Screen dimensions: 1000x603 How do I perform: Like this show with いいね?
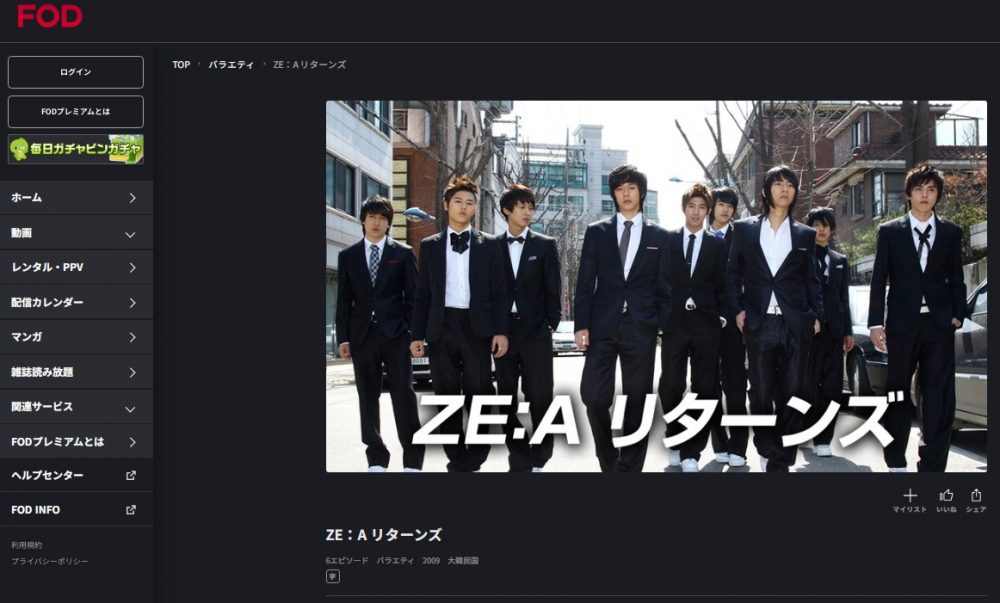tap(946, 500)
